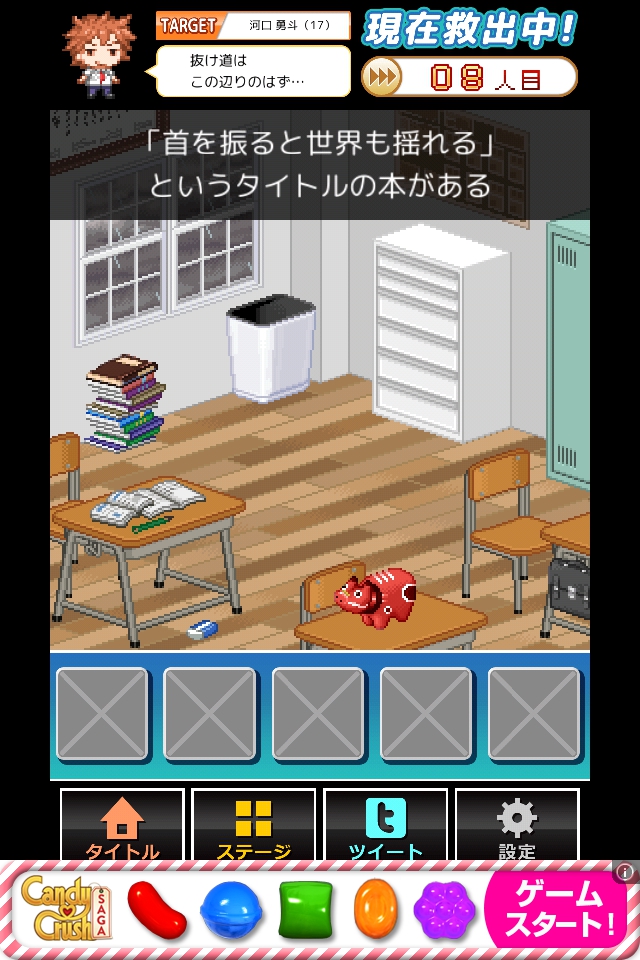Open the 設定 settings
Viewport: 640px width, 960px height.
coord(516,826)
